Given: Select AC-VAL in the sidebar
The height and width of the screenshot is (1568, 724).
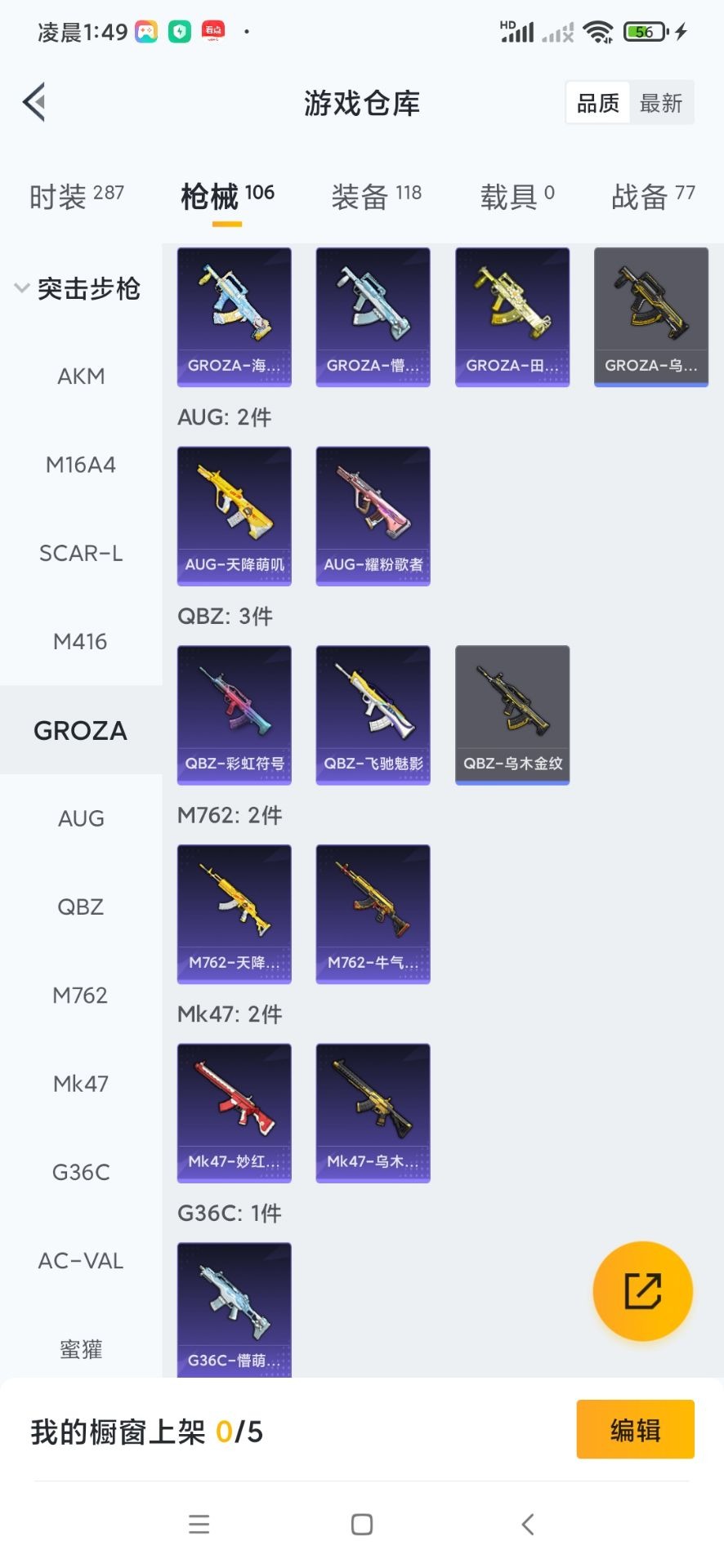Looking at the screenshot, I should 81,1261.
